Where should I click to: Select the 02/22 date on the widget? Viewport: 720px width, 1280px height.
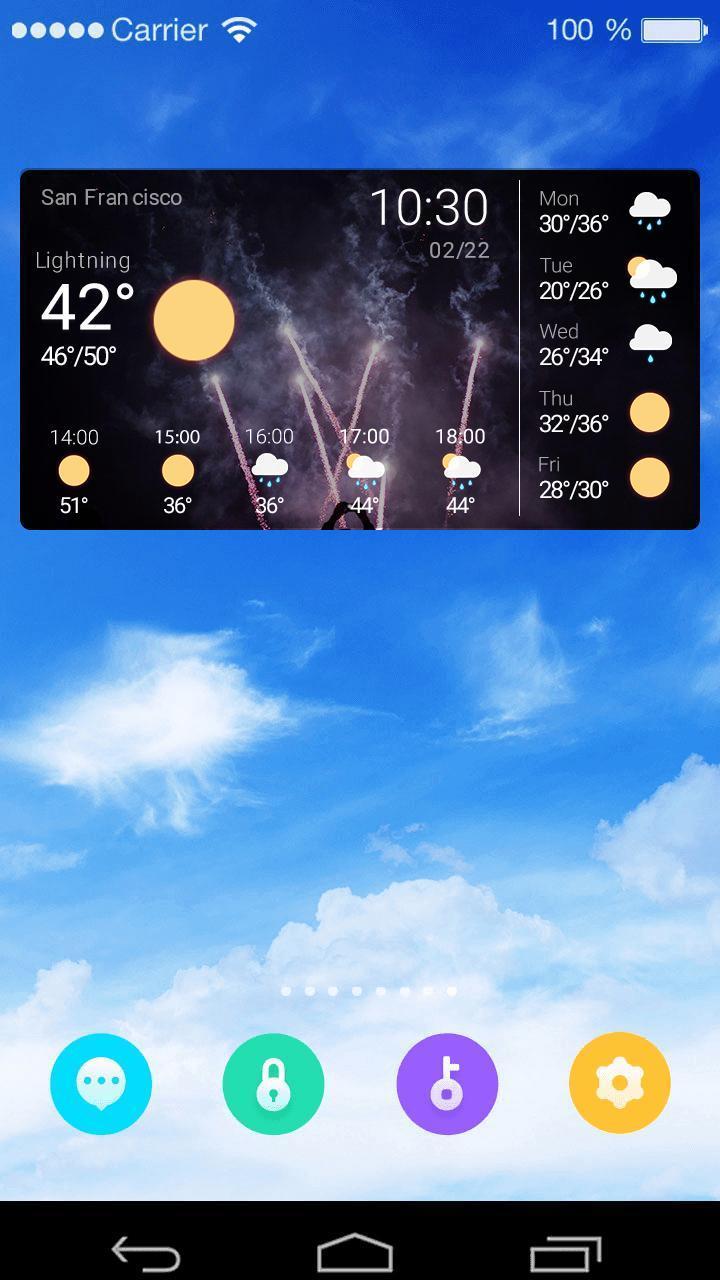point(459,251)
